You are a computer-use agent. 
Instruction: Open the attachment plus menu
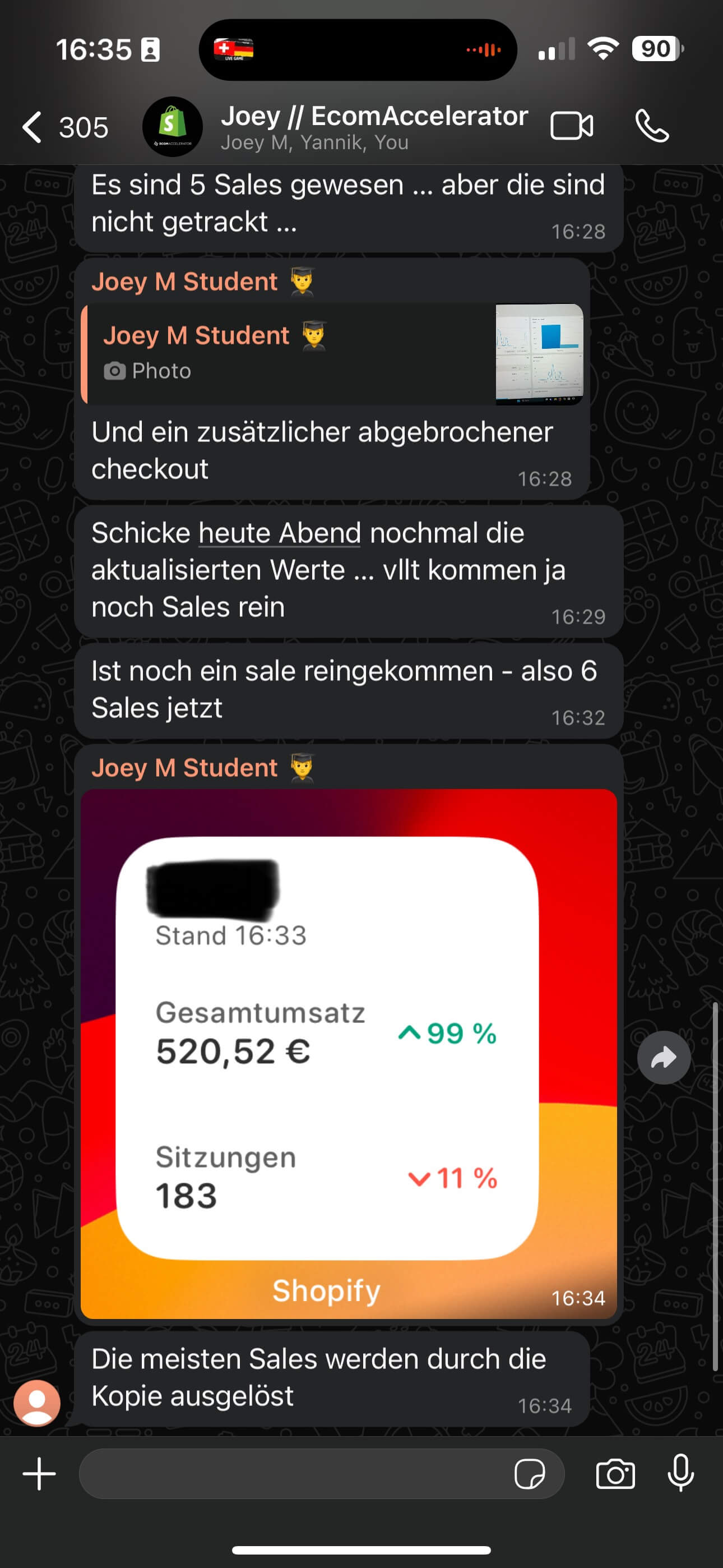tap(40, 1474)
